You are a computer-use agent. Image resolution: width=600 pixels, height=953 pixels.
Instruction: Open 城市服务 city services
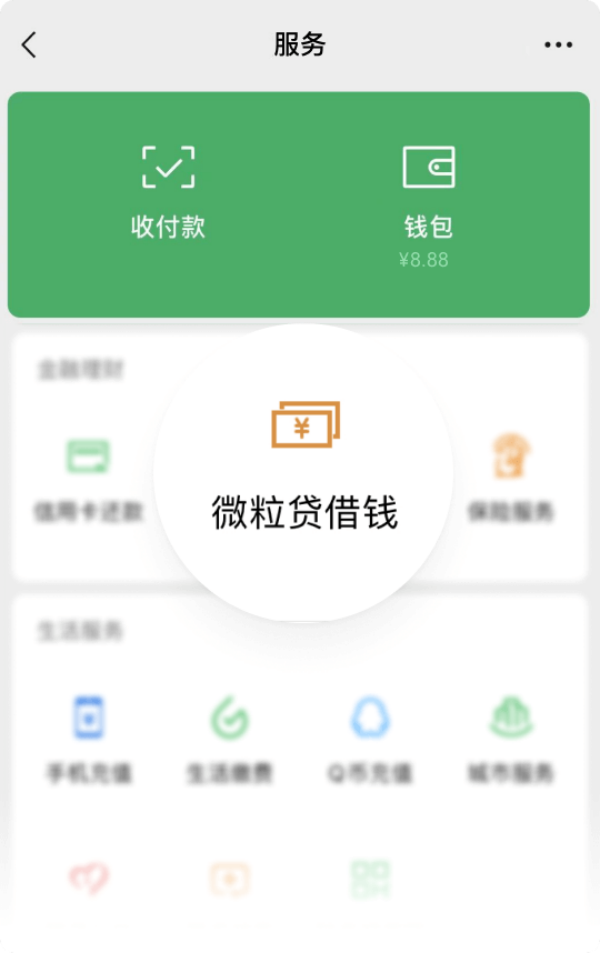511,741
